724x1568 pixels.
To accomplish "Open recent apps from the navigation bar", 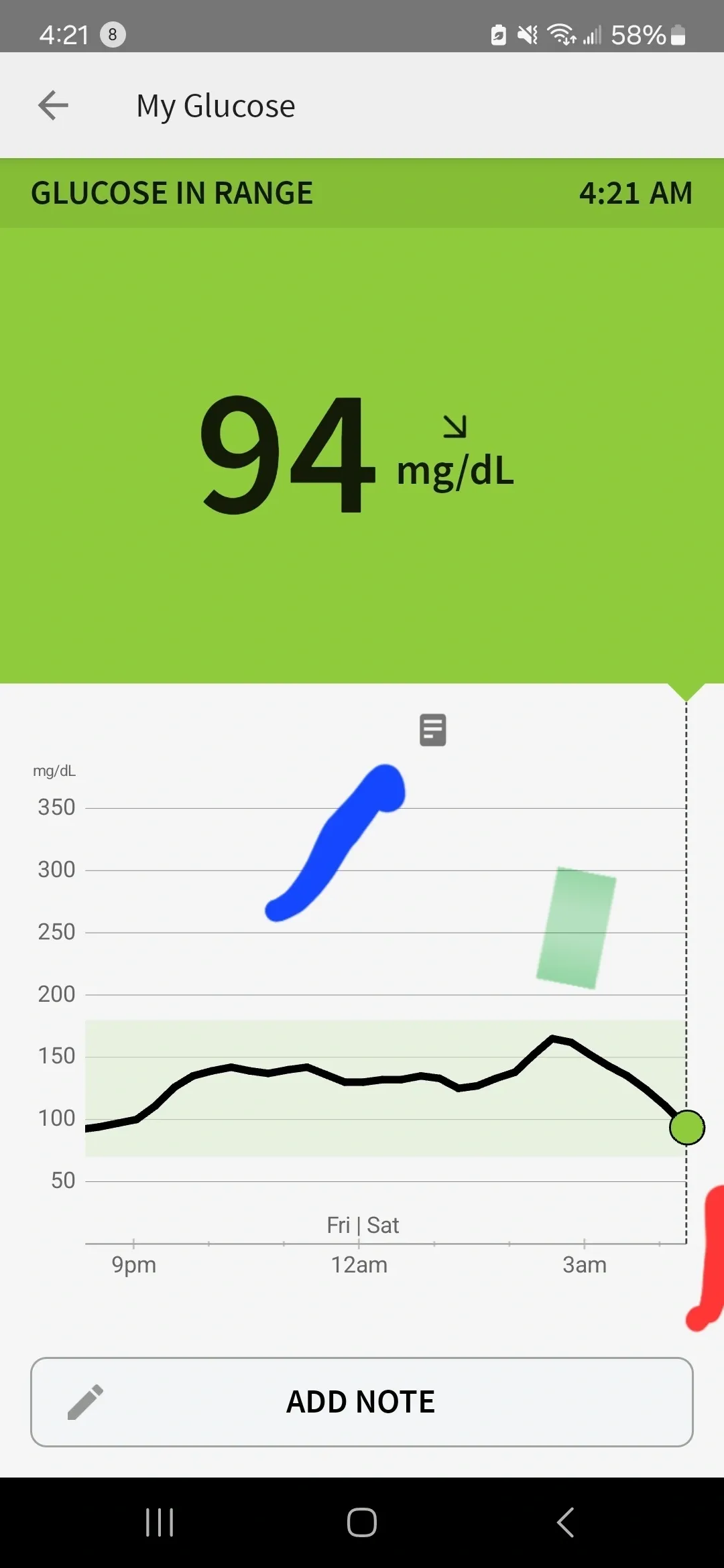I will (160, 1522).
